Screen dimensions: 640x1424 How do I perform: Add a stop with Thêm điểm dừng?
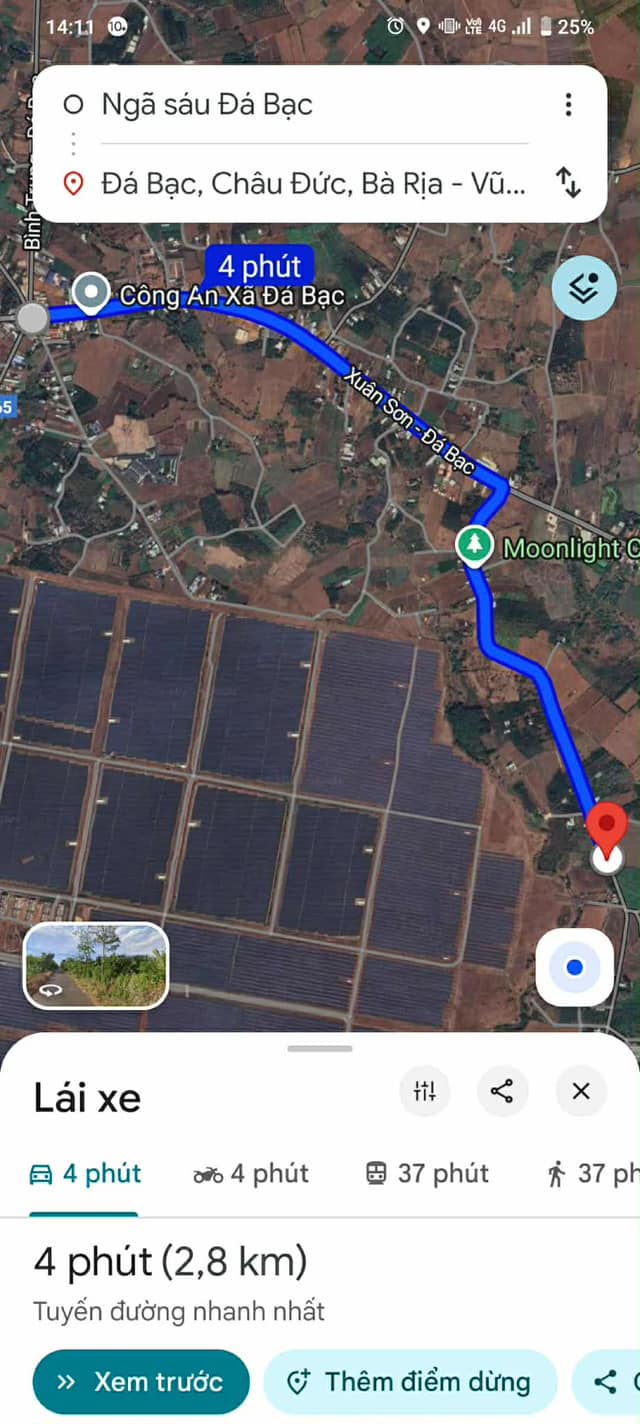click(x=410, y=1382)
